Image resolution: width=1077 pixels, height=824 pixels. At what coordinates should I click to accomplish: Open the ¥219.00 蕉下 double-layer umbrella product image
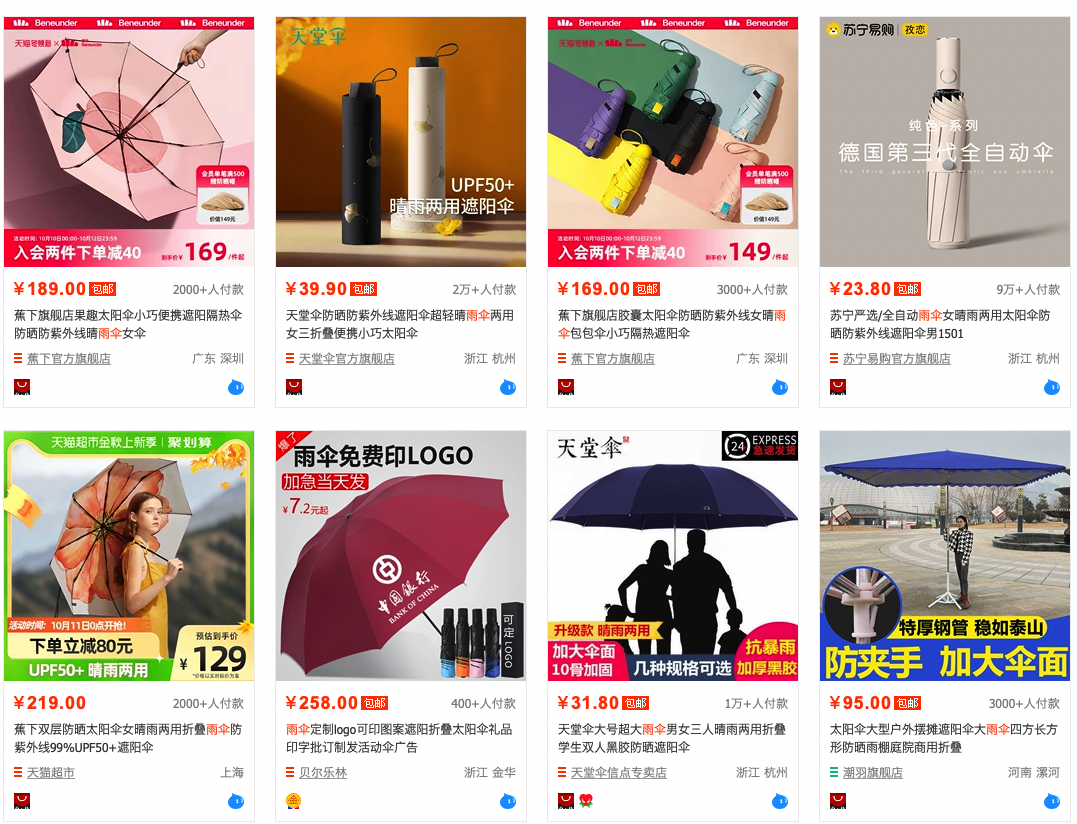coord(129,556)
